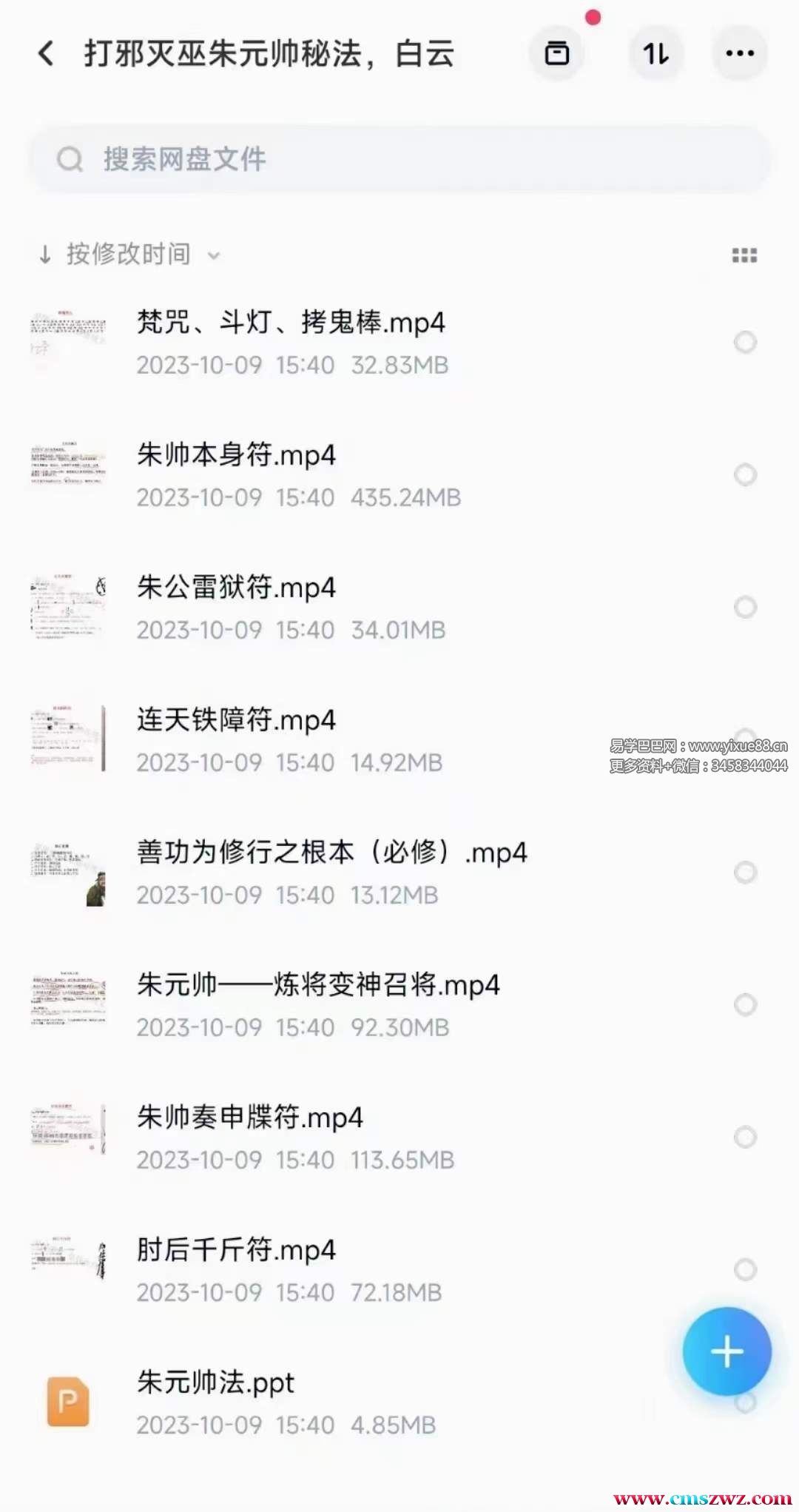Select the 善功为修行之根本(必修).mp4 checkbox

tap(745, 872)
